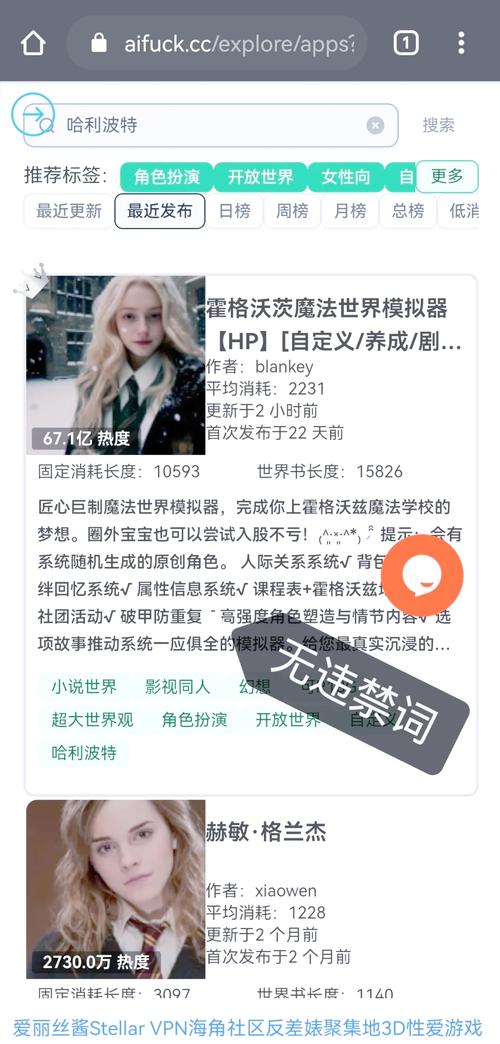Image resolution: width=500 pixels, height=1044 pixels.
Task: Switch to the 最近更新 sort tab
Action: (x=69, y=211)
